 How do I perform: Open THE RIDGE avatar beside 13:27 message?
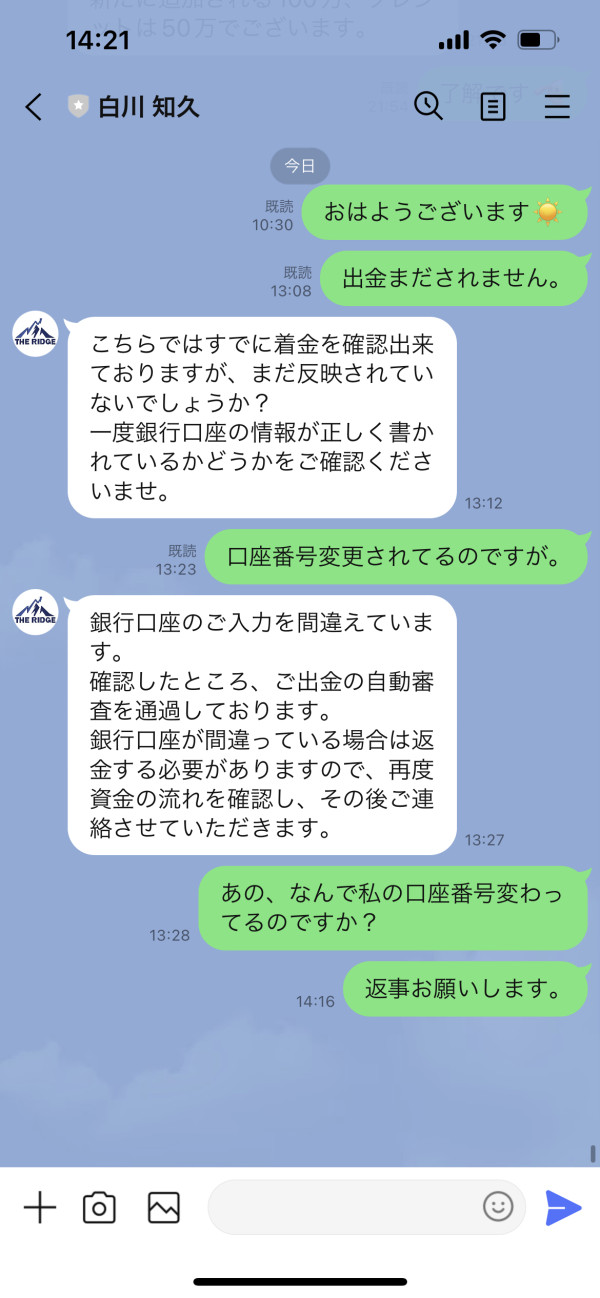click(35, 612)
